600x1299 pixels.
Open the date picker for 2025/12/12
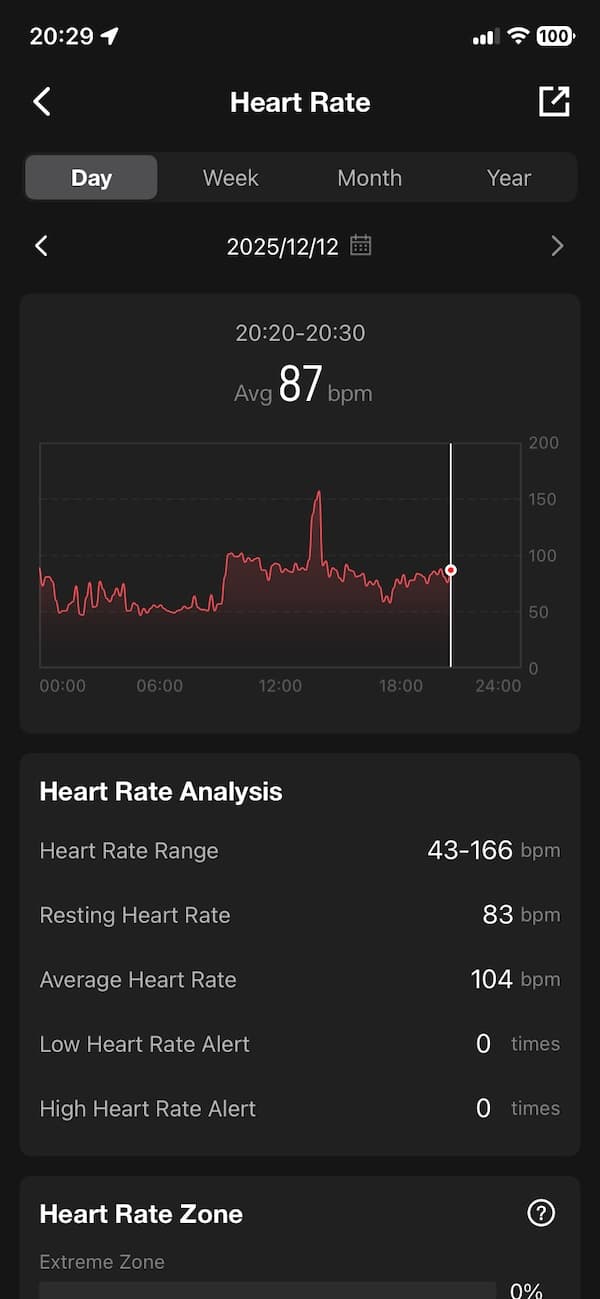360,246
